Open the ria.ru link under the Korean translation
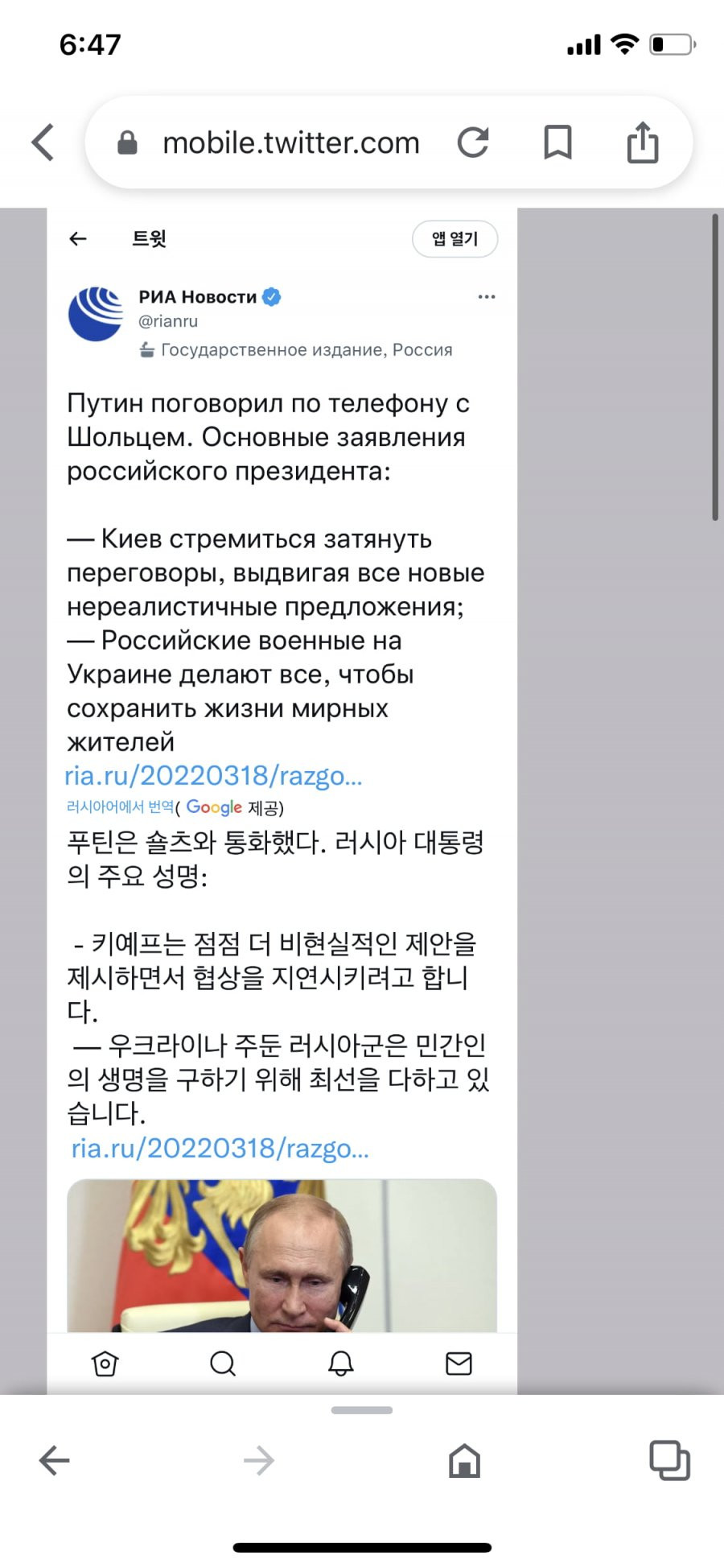This screenshot has width=724, height=1568. click(x=220, y=1148)
